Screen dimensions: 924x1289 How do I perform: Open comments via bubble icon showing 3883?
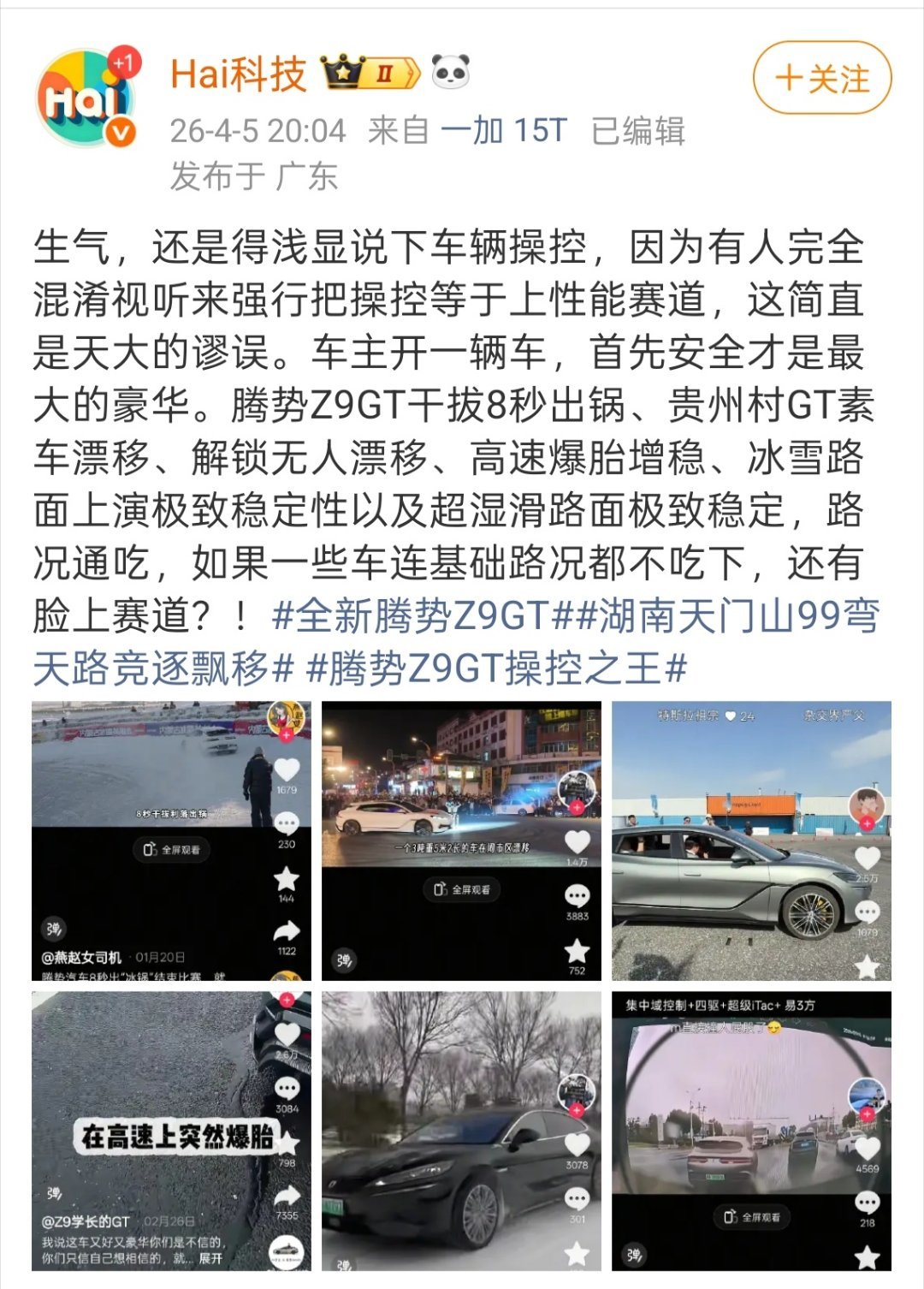576,897
